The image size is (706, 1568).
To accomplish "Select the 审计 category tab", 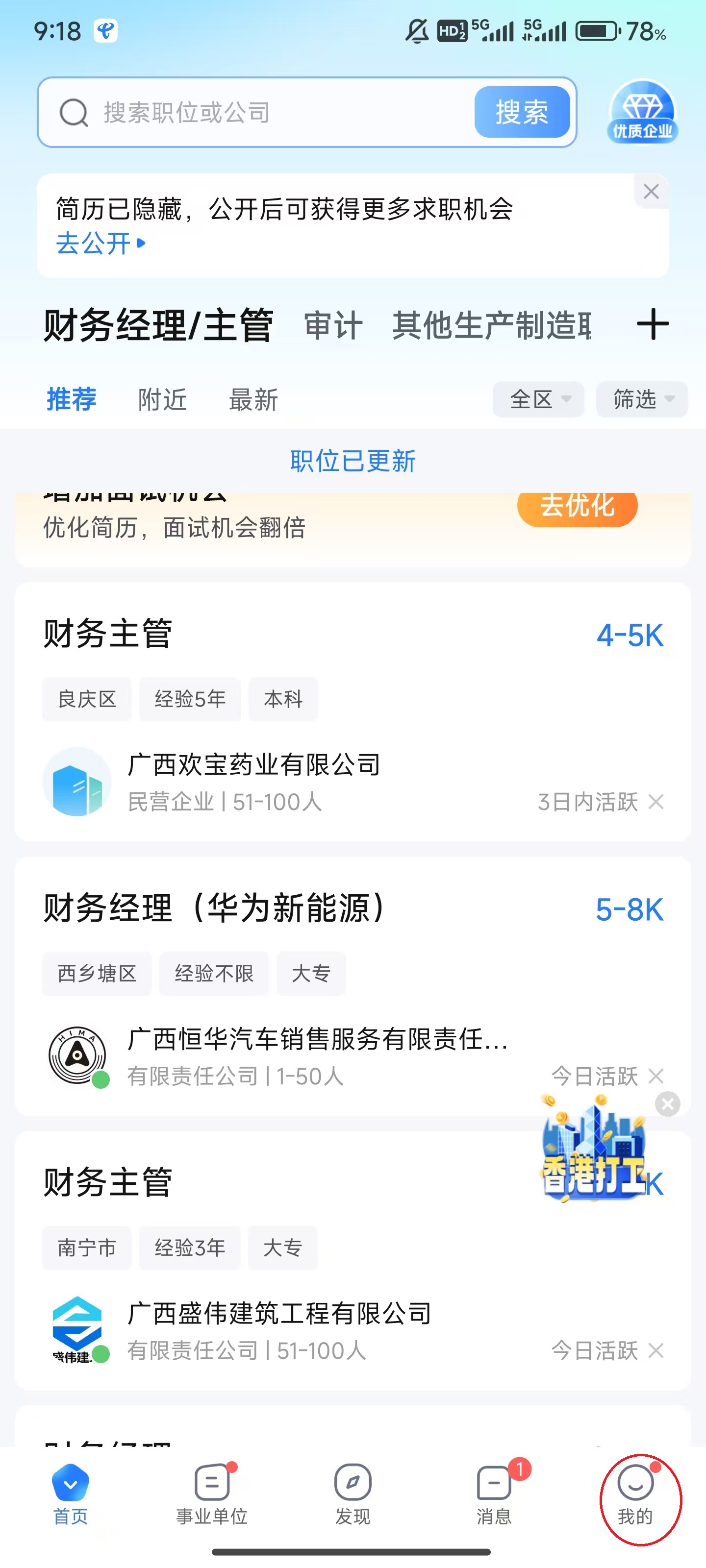I will click(x=332, y=324).
